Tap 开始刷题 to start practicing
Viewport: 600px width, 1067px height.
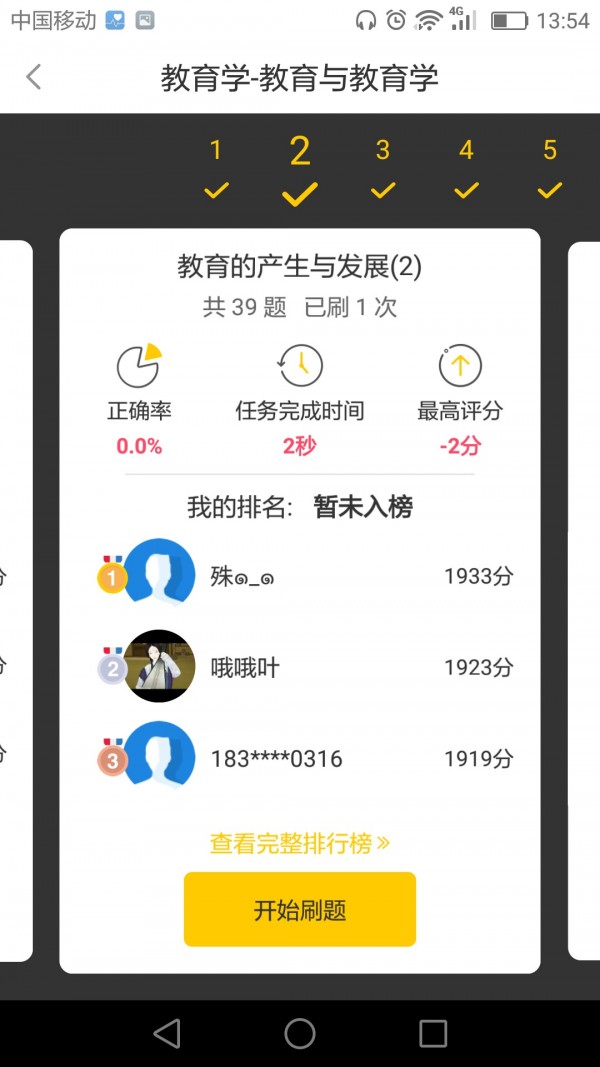click(299, 909)
